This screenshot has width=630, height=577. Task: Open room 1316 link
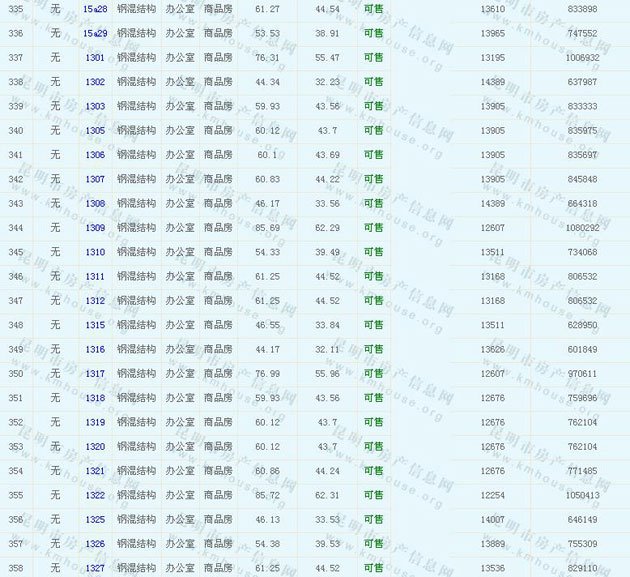(95, 349)
